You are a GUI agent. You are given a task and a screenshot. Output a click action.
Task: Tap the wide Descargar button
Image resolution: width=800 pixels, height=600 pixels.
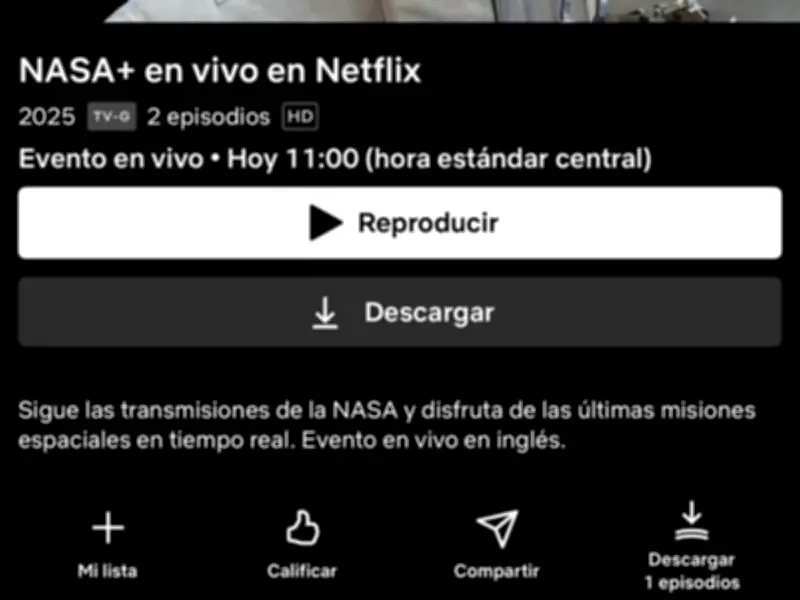point(400,313)
